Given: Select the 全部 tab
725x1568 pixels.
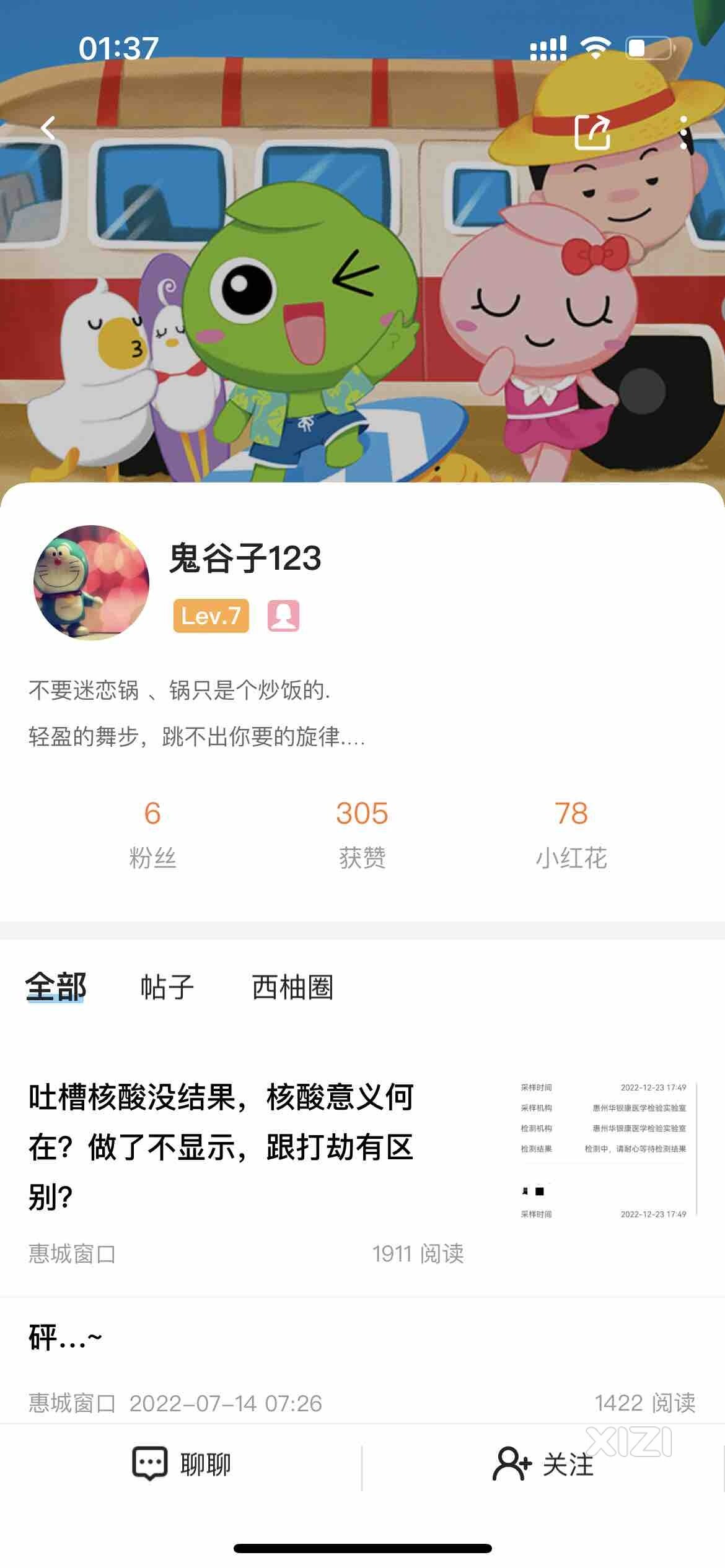Looking at the screenshot, I should tap(56, 987).
